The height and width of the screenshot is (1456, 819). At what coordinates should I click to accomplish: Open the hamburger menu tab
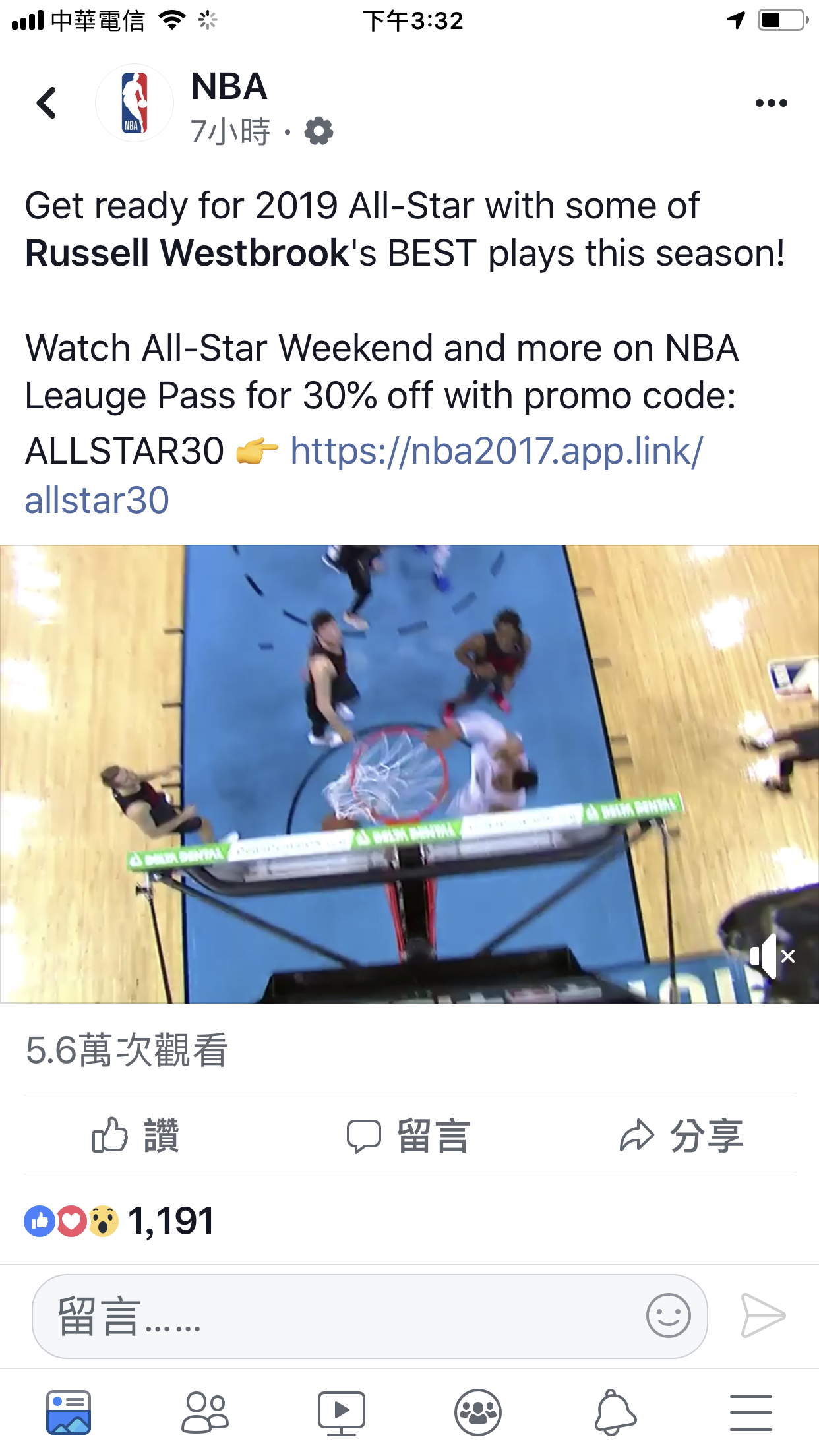coord(750,1412)
